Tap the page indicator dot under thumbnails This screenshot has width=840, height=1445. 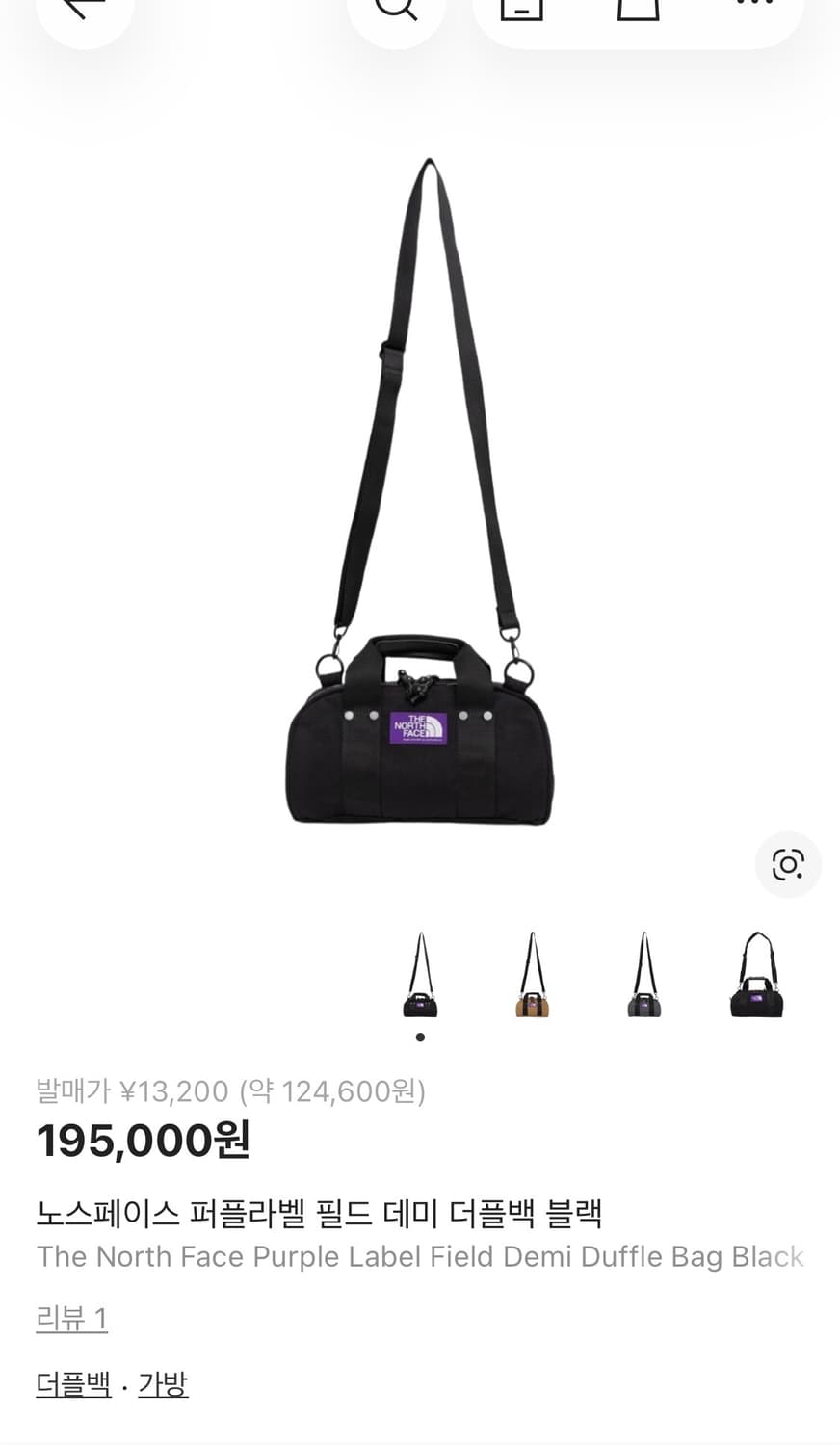pos(420,1038)
